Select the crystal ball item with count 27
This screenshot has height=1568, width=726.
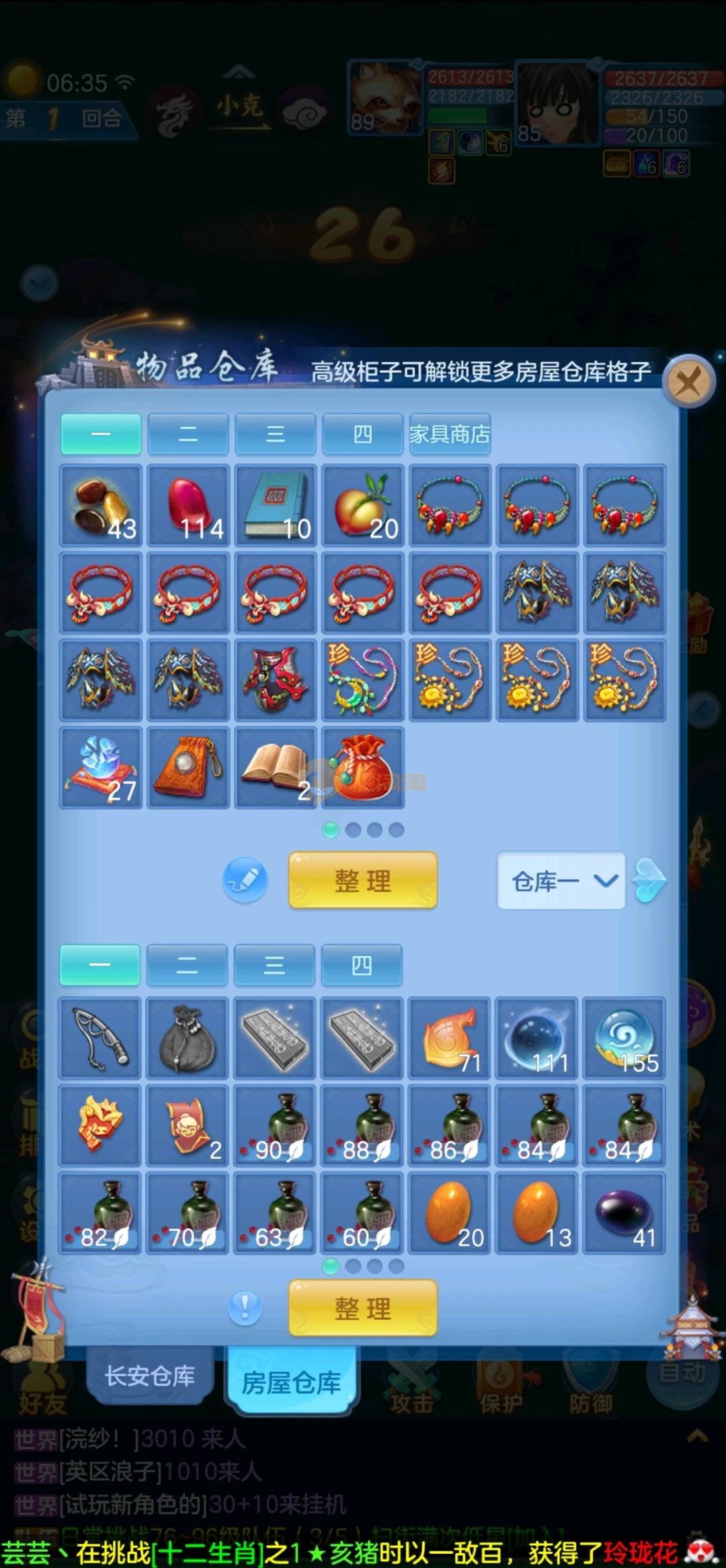click(x=101, y=768)
